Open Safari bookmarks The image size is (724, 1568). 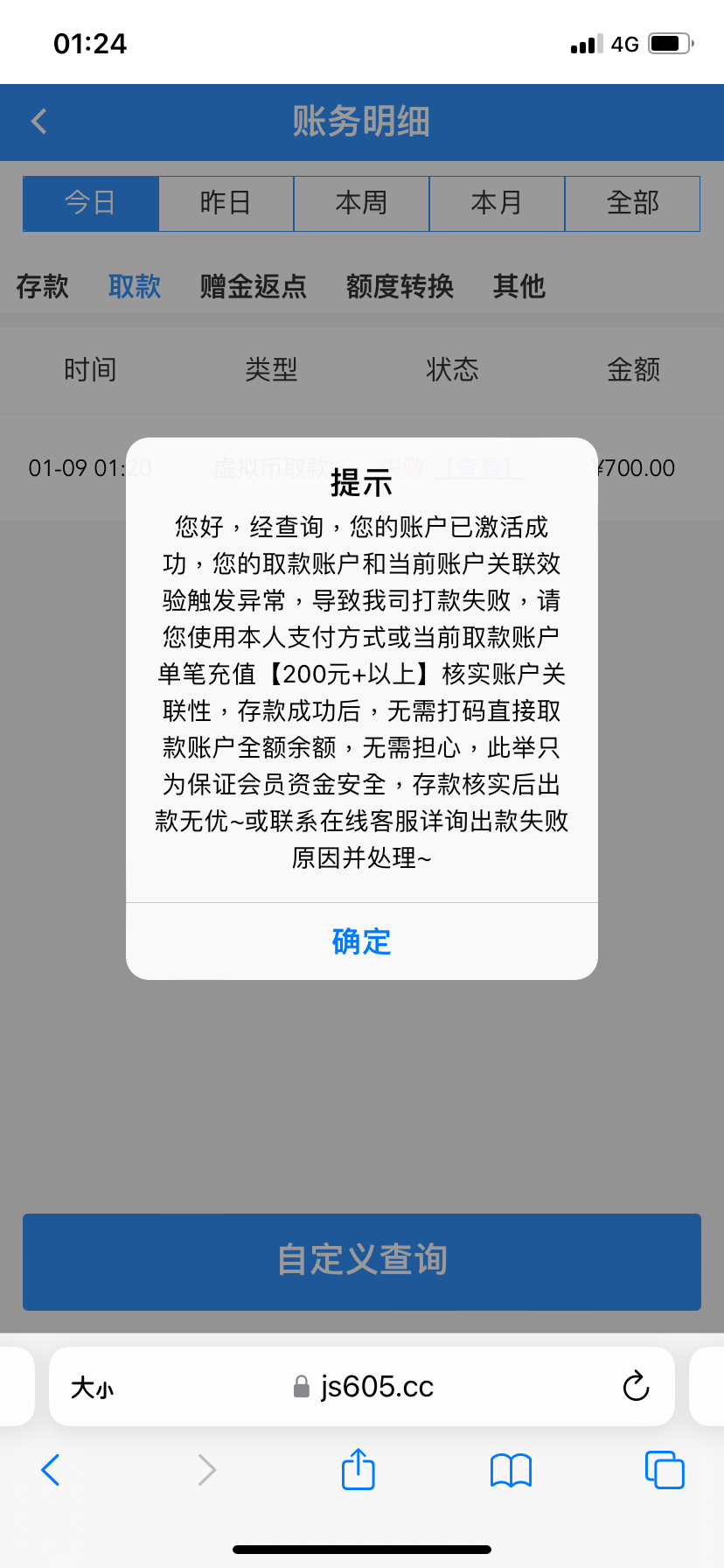[x=512, y=1470]
